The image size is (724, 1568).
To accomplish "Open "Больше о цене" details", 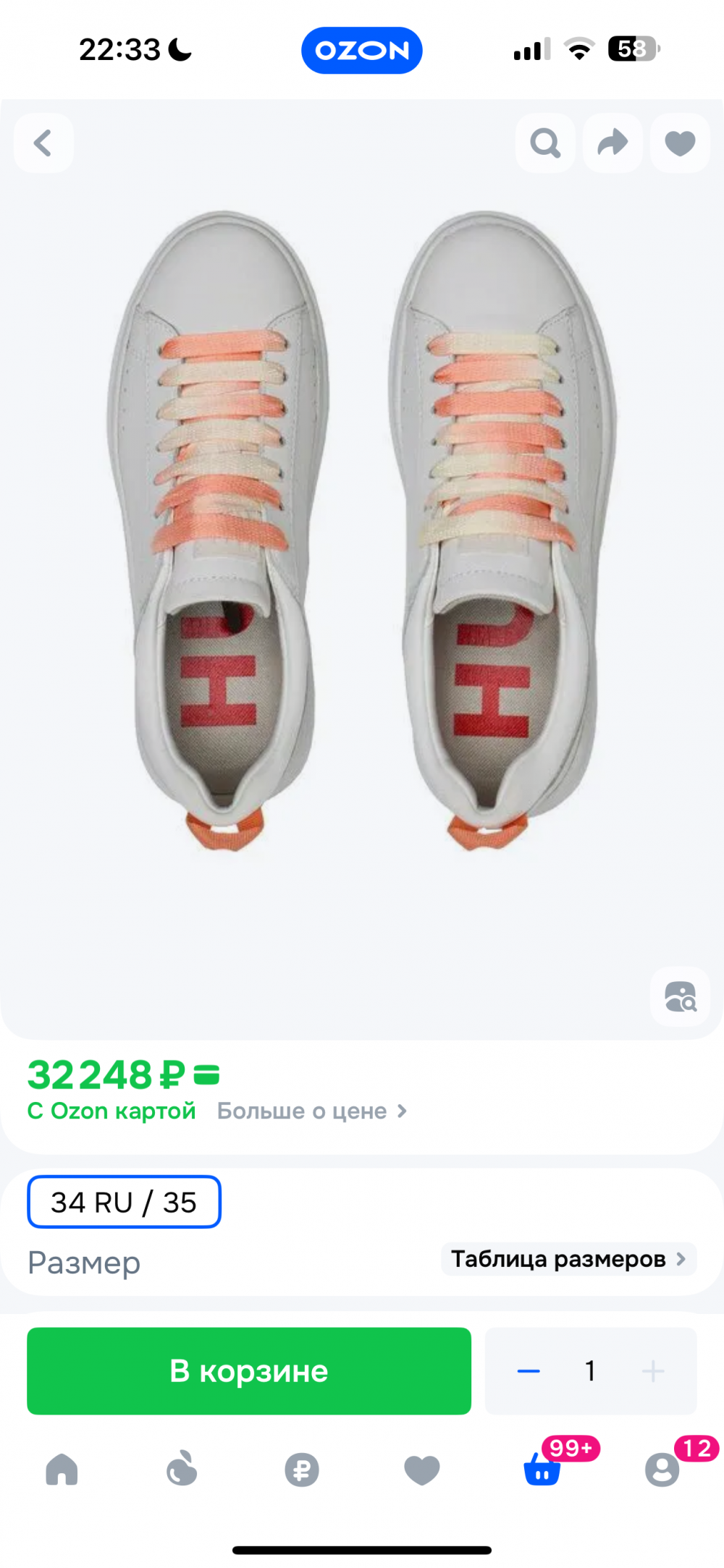I will click(x=311, y=1111).
